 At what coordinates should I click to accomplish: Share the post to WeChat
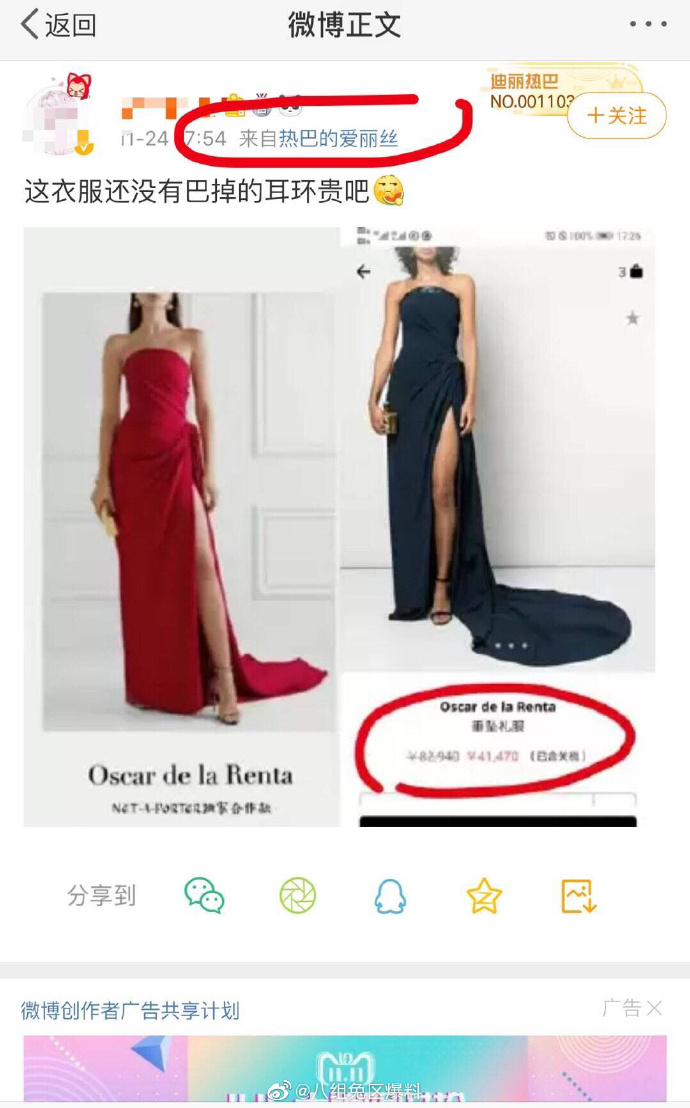(204, 895)
